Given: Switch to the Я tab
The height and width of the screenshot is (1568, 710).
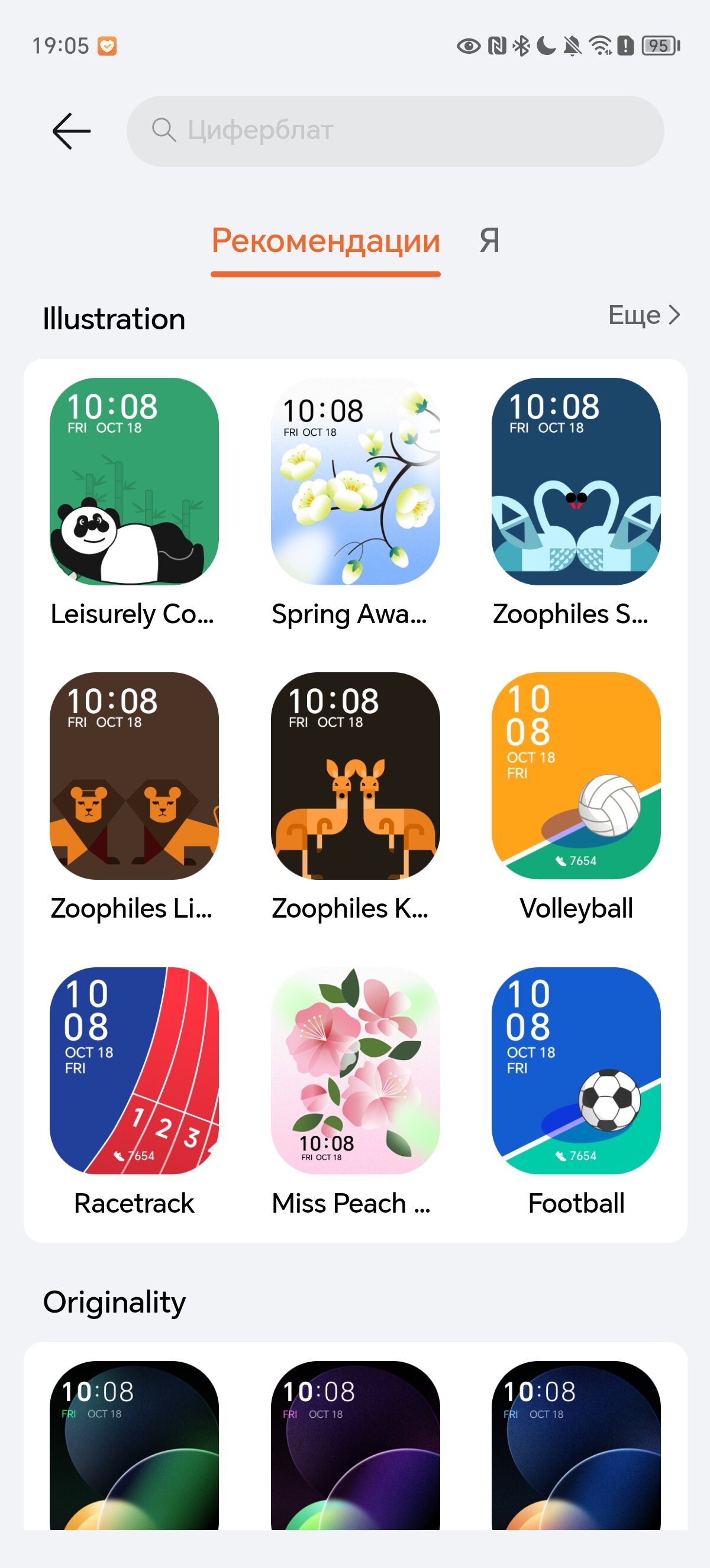Looking at the screenshot, I should (x=489, y=241).
